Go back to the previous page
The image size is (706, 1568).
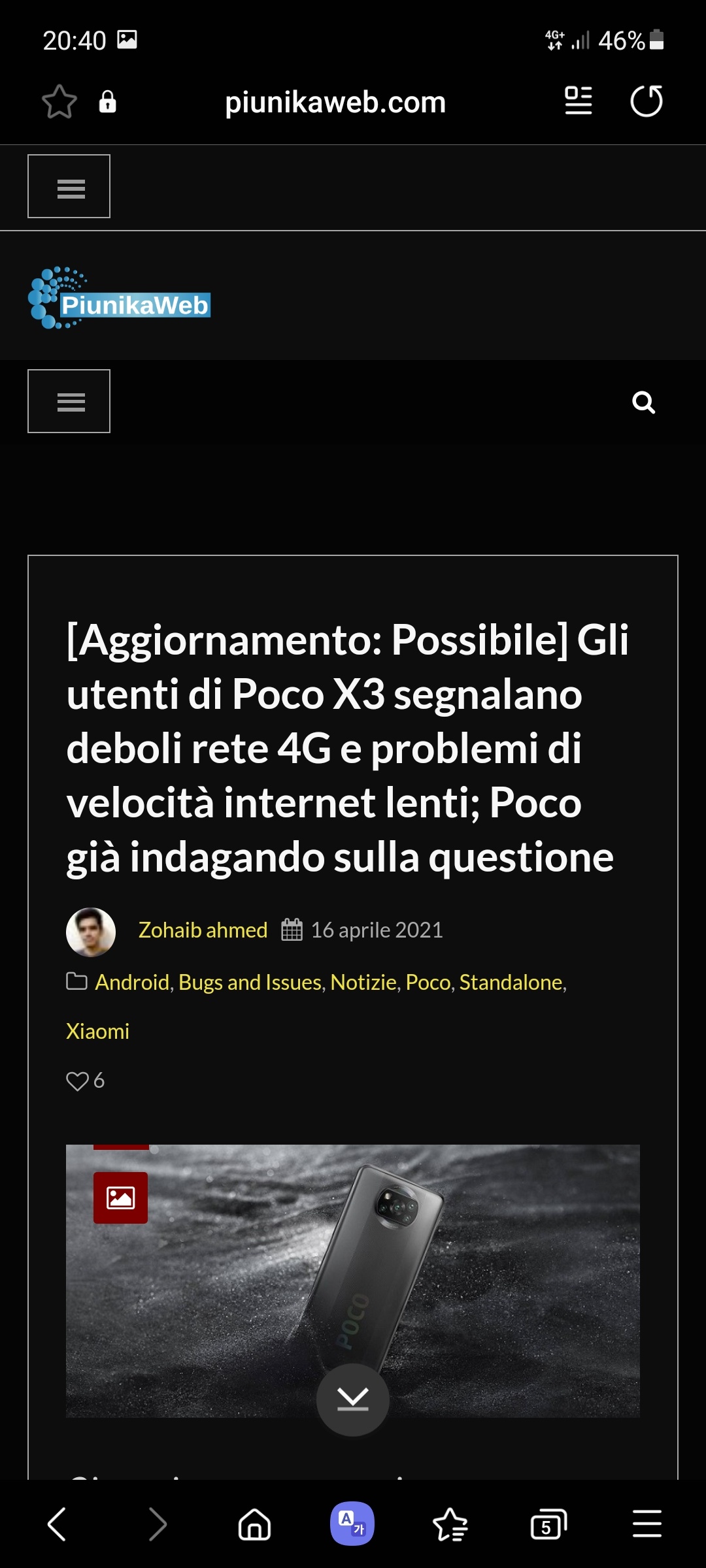58,1524
